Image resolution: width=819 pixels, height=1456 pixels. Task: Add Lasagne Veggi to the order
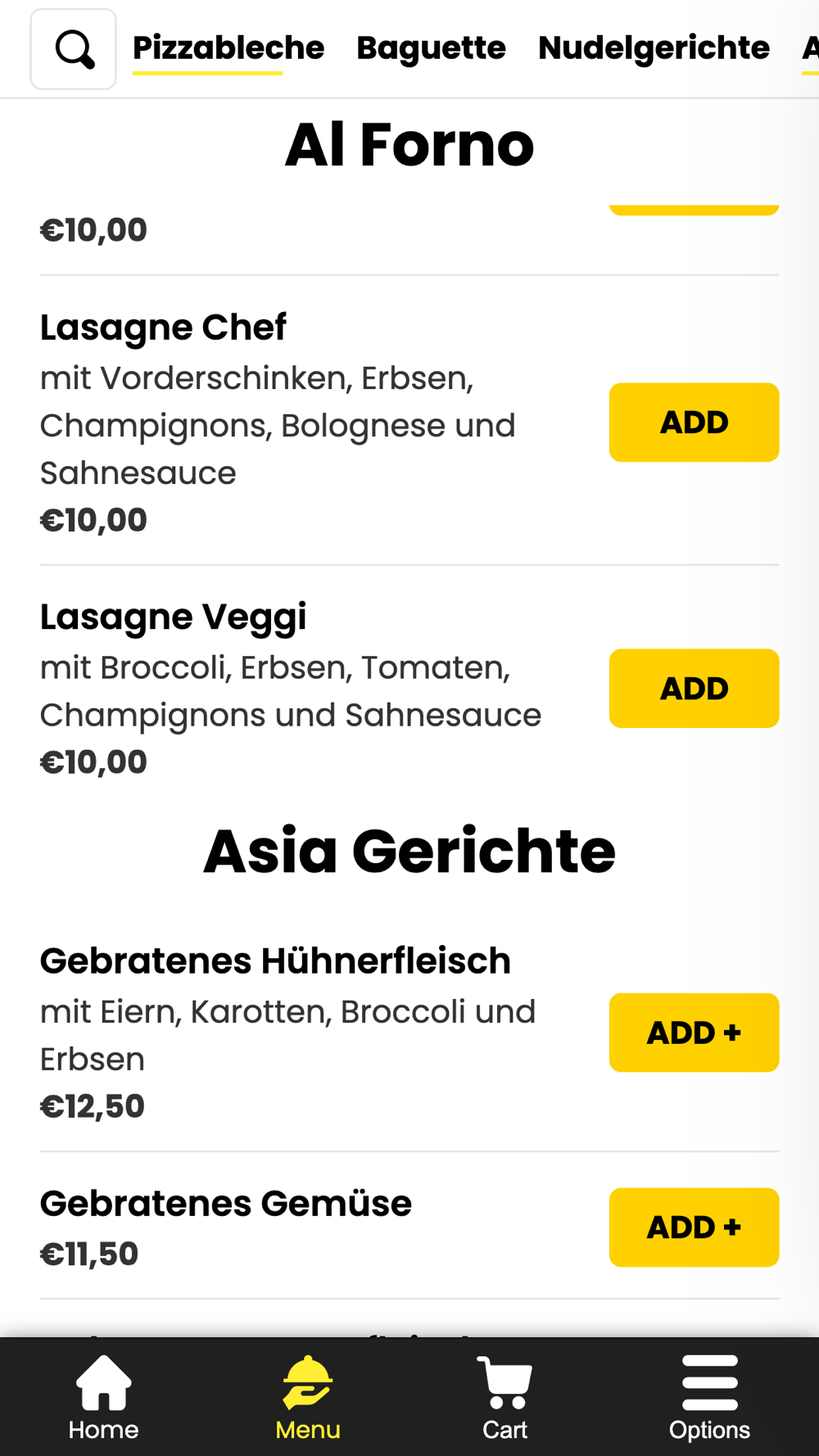pos(694,689)
